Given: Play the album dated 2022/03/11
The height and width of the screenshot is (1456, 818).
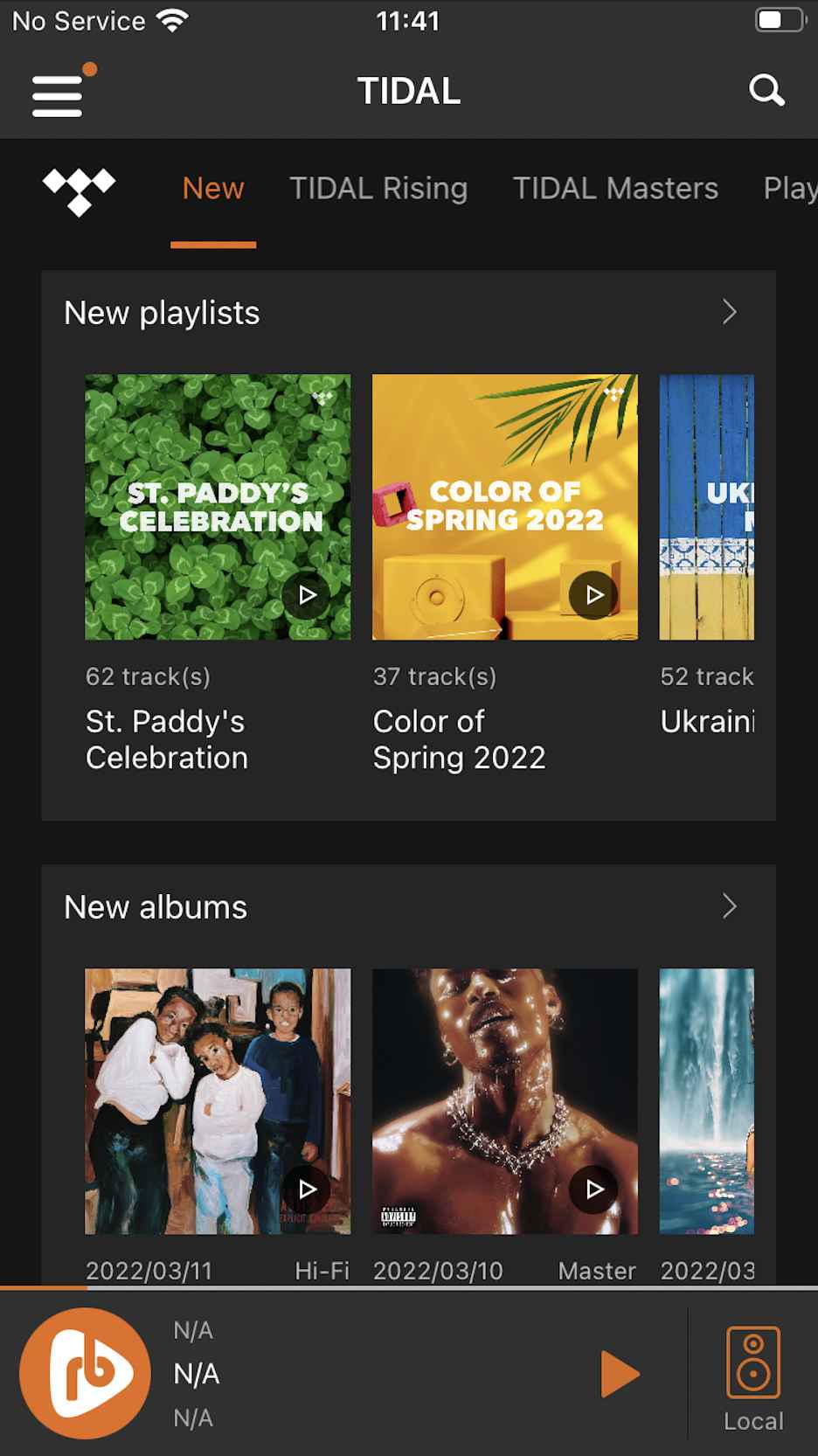Looking at the screenshot, I should tap(307, 1189).
